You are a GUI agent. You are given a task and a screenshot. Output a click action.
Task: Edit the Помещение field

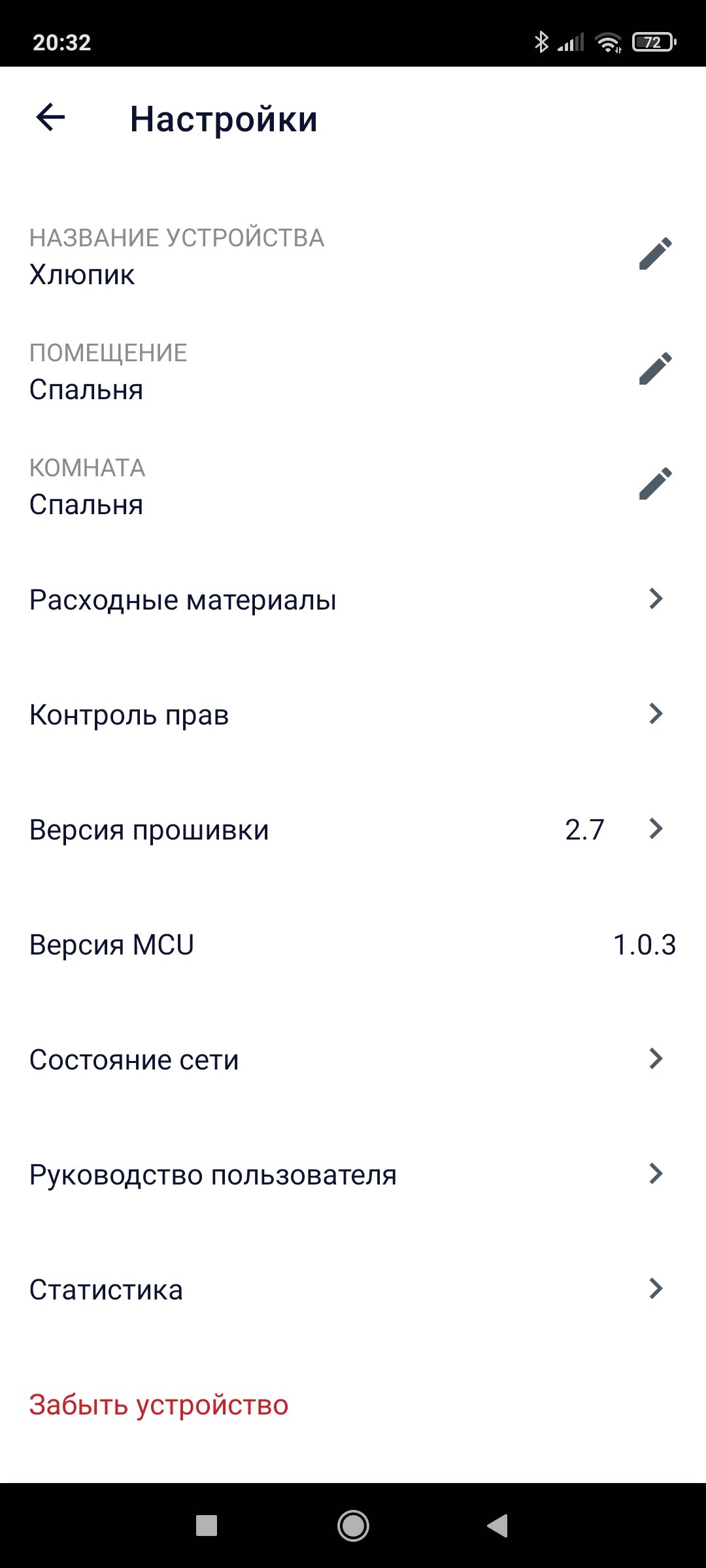(655, 369)
